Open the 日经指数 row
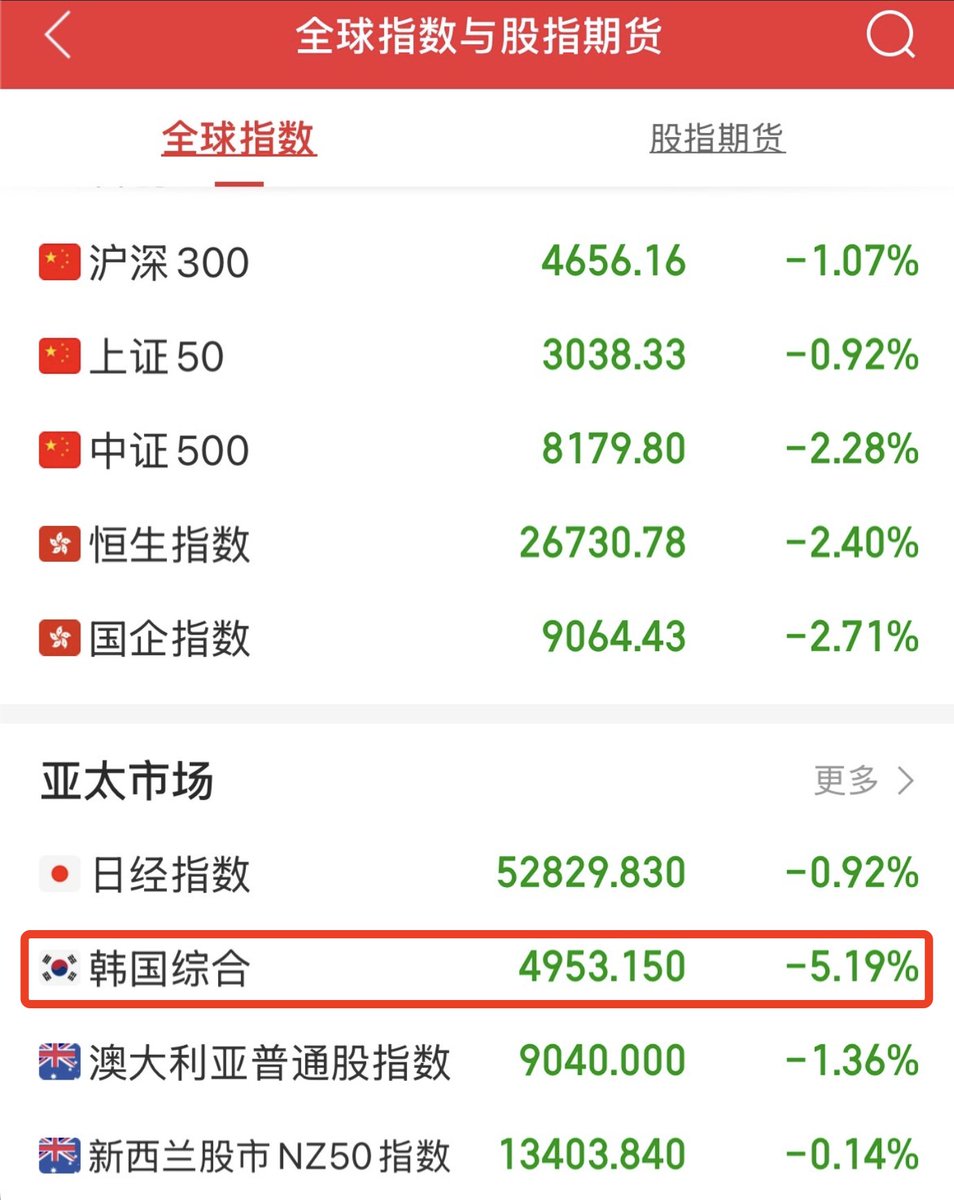The height and width of the screenshot is (1200, 954). click(x=477, y=874)
